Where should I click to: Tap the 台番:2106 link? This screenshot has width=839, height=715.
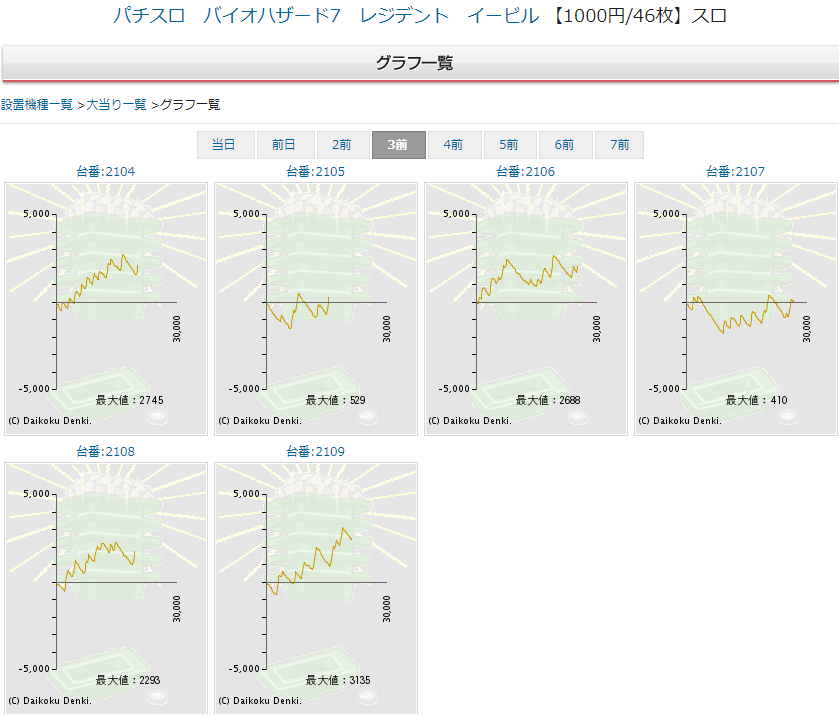(525, 172)
